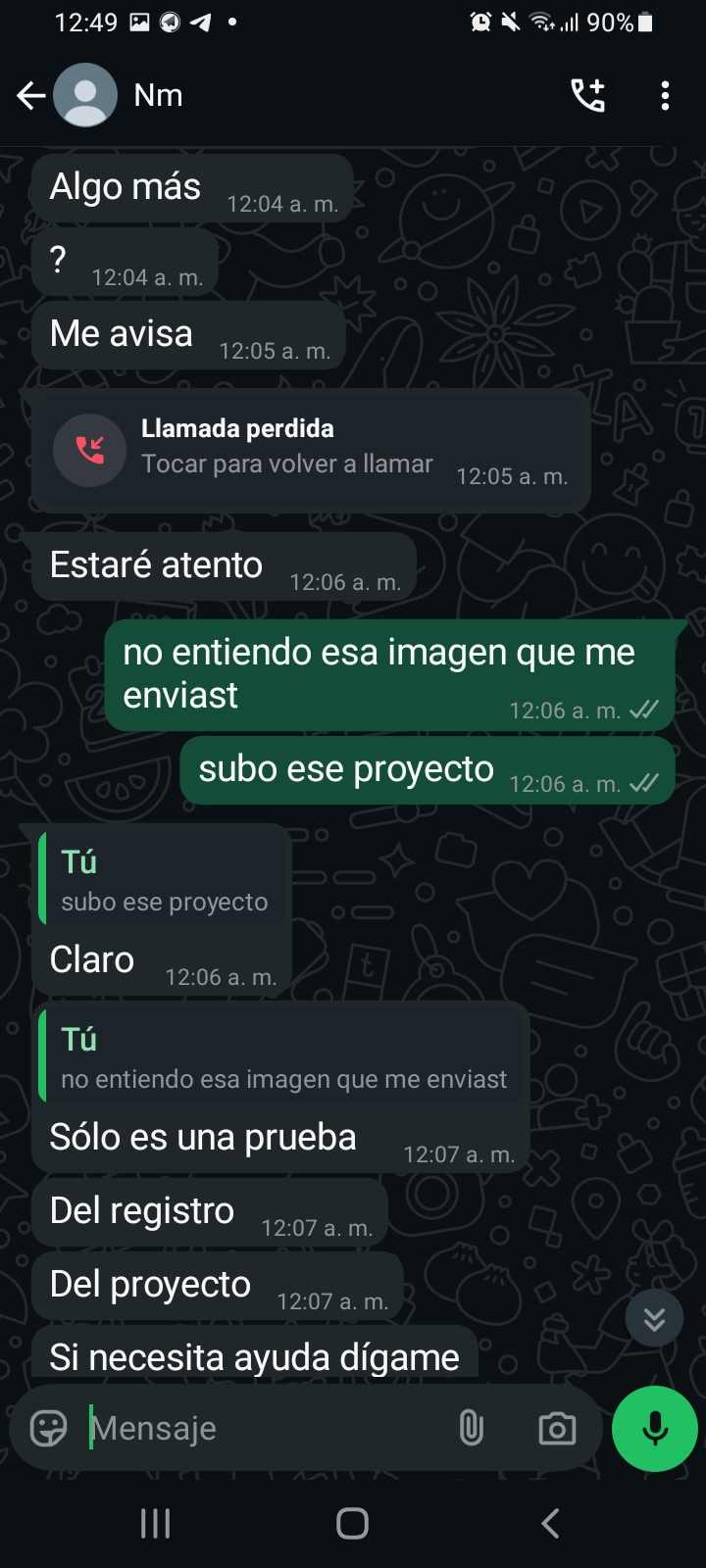Screen dimensions: 706x1568
Task: Open recent apps from the navigation bar
Action: [156, 1523]
